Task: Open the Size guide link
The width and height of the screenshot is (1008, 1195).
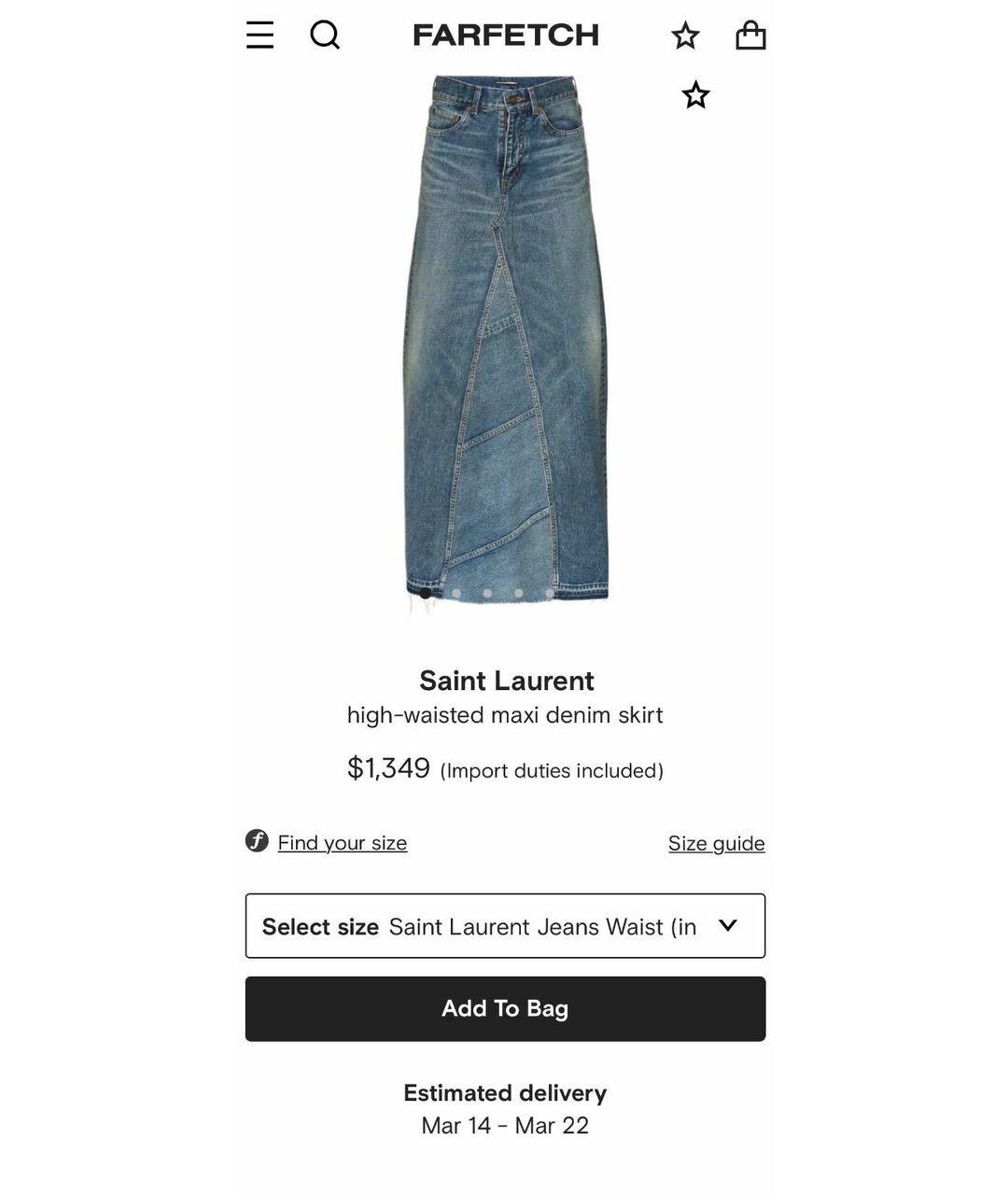Action: (x=717, y=842)
